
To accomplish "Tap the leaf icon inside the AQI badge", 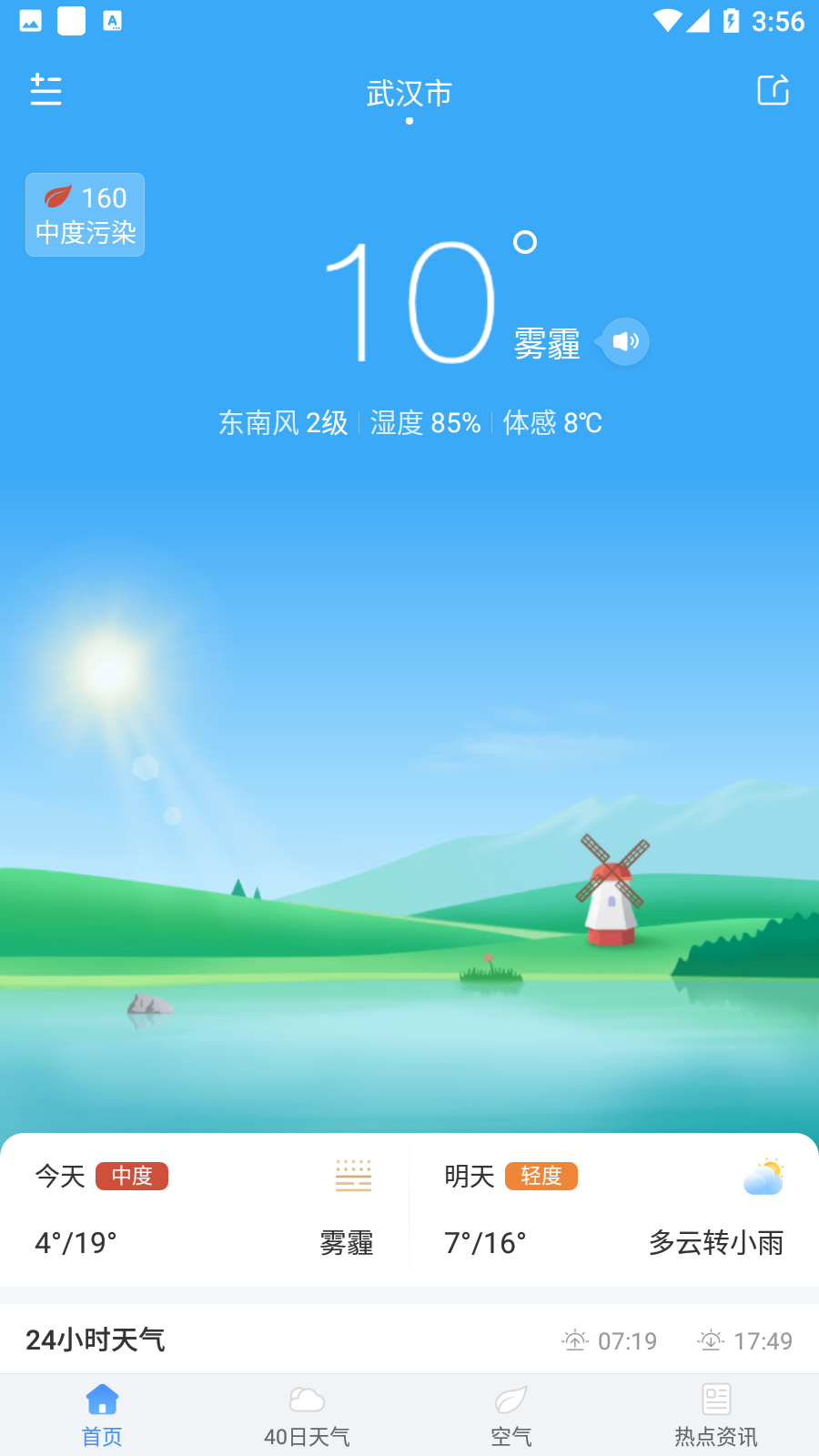I will point(56,194).
